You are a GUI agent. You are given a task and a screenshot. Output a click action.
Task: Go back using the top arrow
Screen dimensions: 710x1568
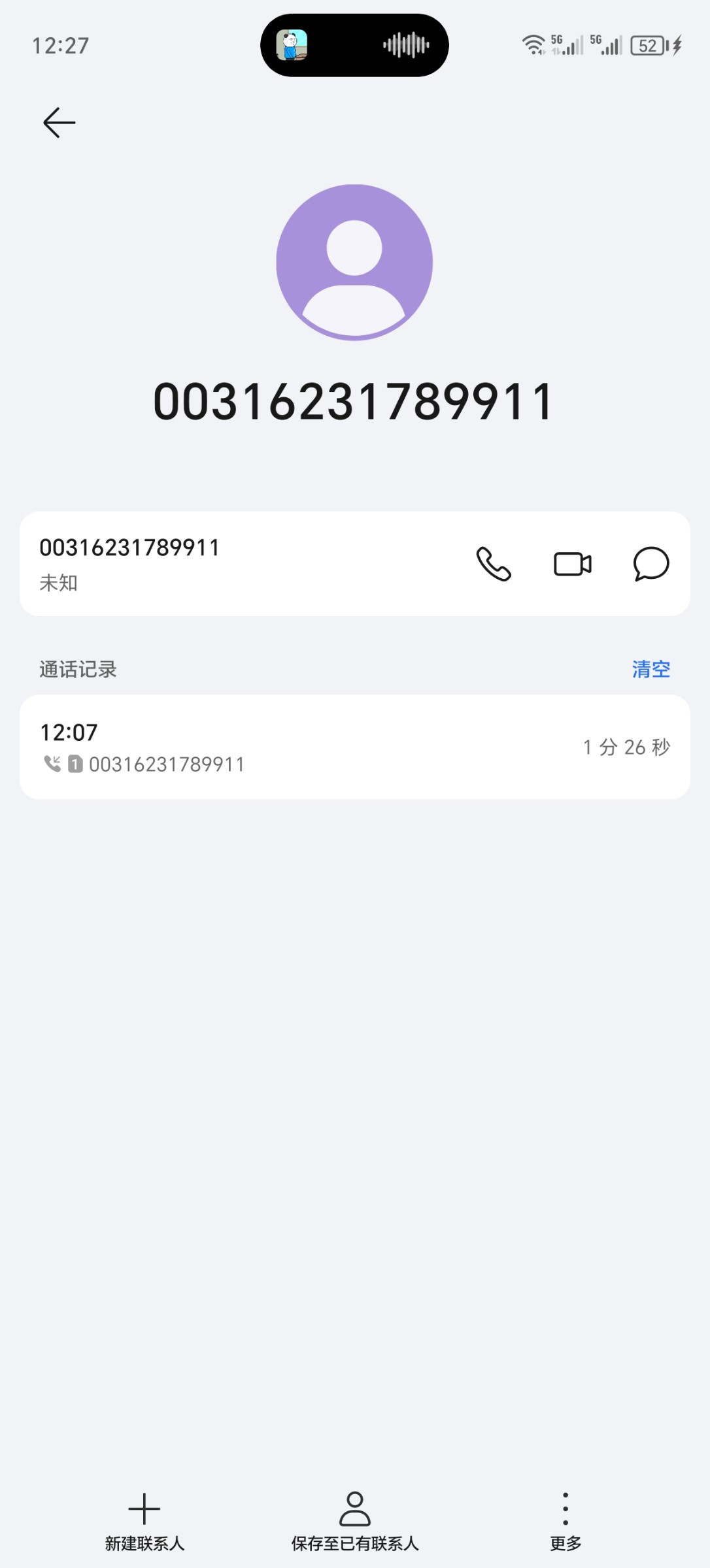(59, 122)
